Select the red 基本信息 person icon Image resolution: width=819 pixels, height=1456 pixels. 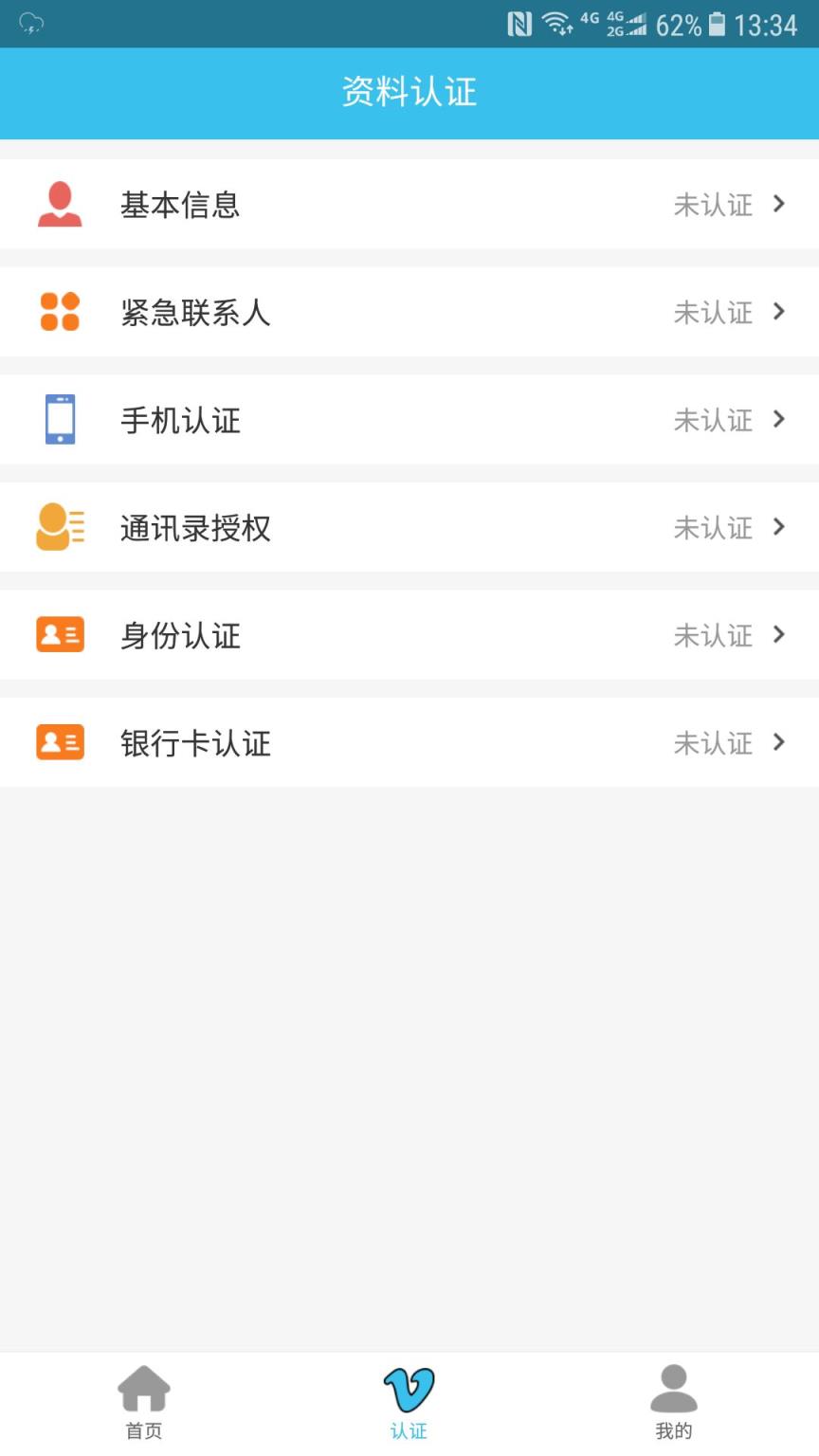coord(60,203)
